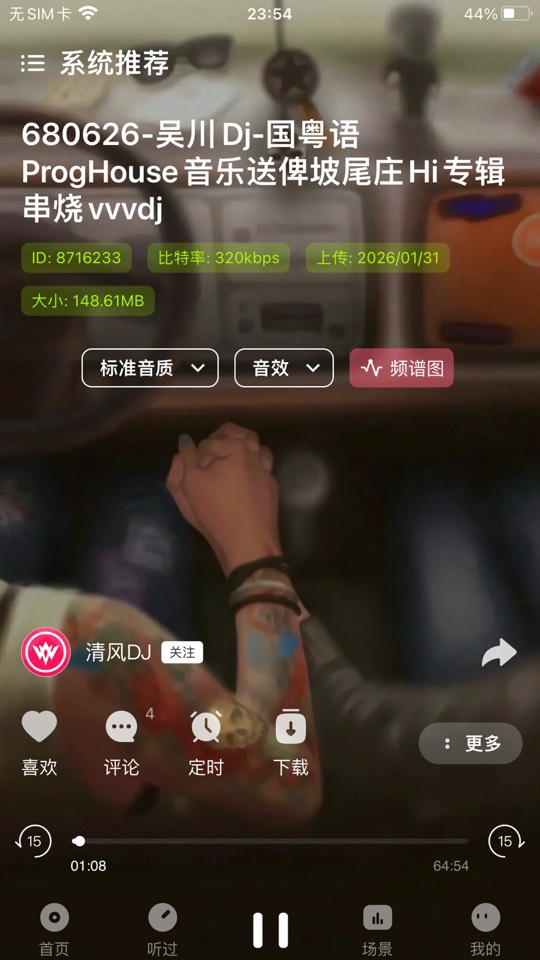540x960 pixels.
Task: Pause the playing track
Action: 271,931
